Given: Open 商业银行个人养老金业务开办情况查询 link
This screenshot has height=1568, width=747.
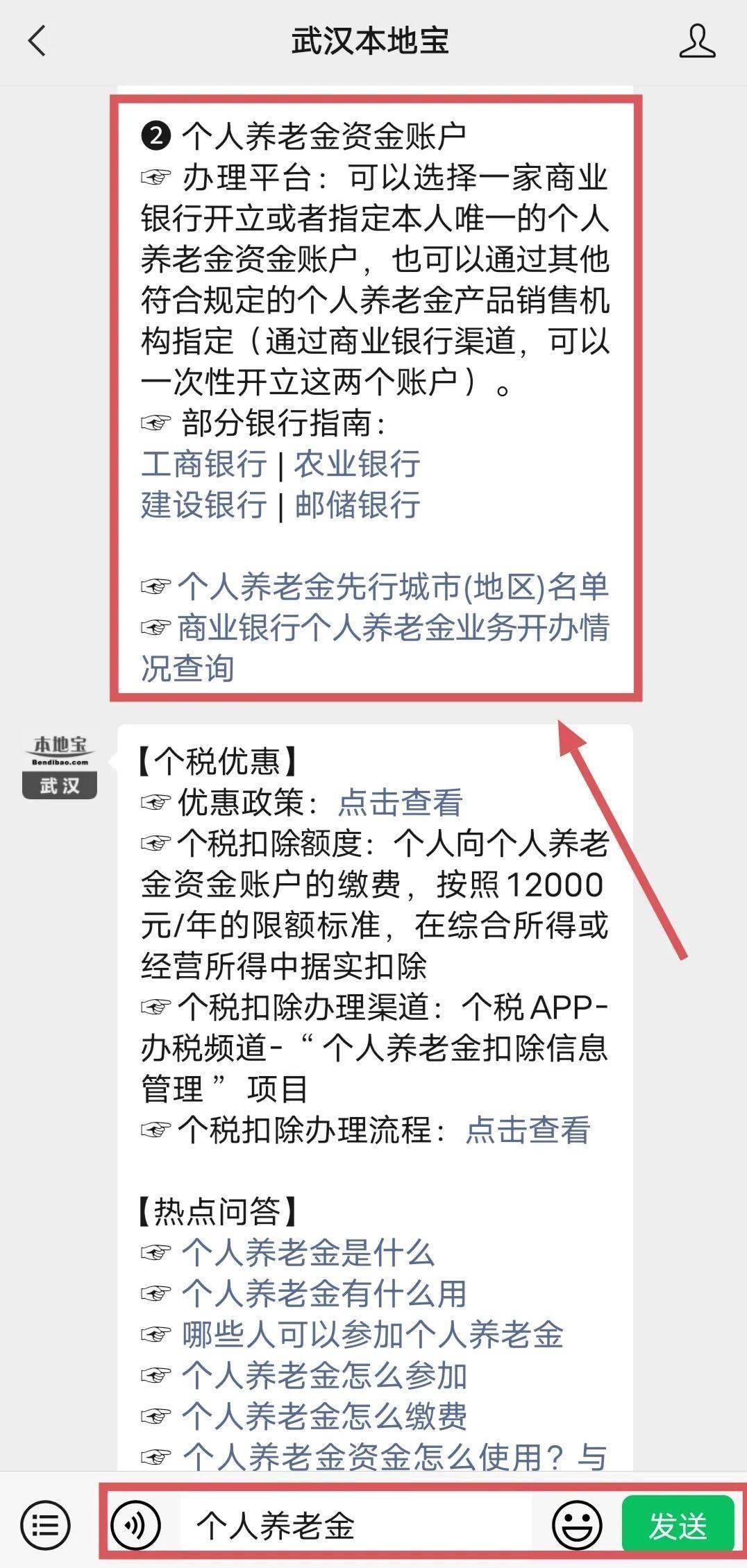Looking at the screenshot, I should (393, 628).
